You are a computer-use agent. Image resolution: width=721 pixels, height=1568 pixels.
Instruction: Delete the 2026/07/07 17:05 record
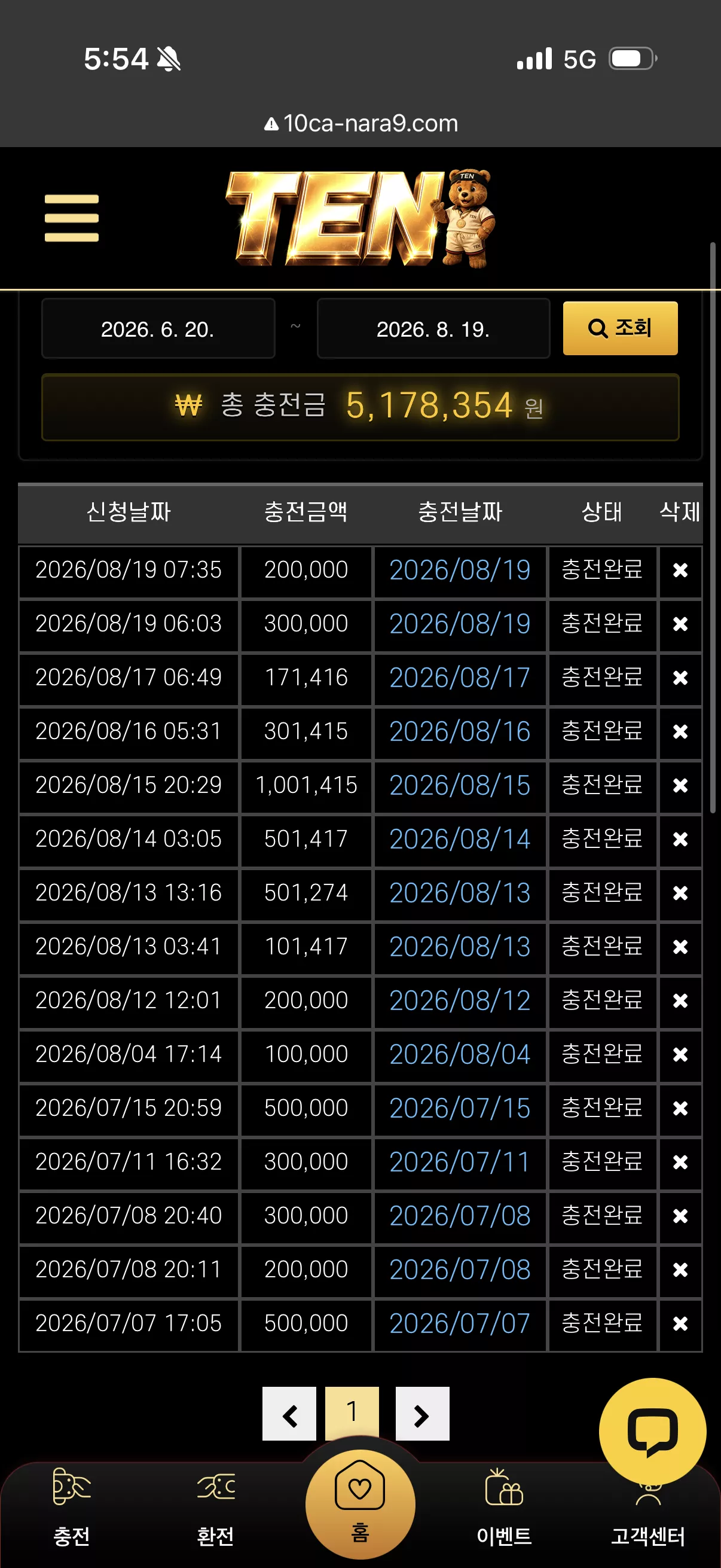tap(680, 1323)
